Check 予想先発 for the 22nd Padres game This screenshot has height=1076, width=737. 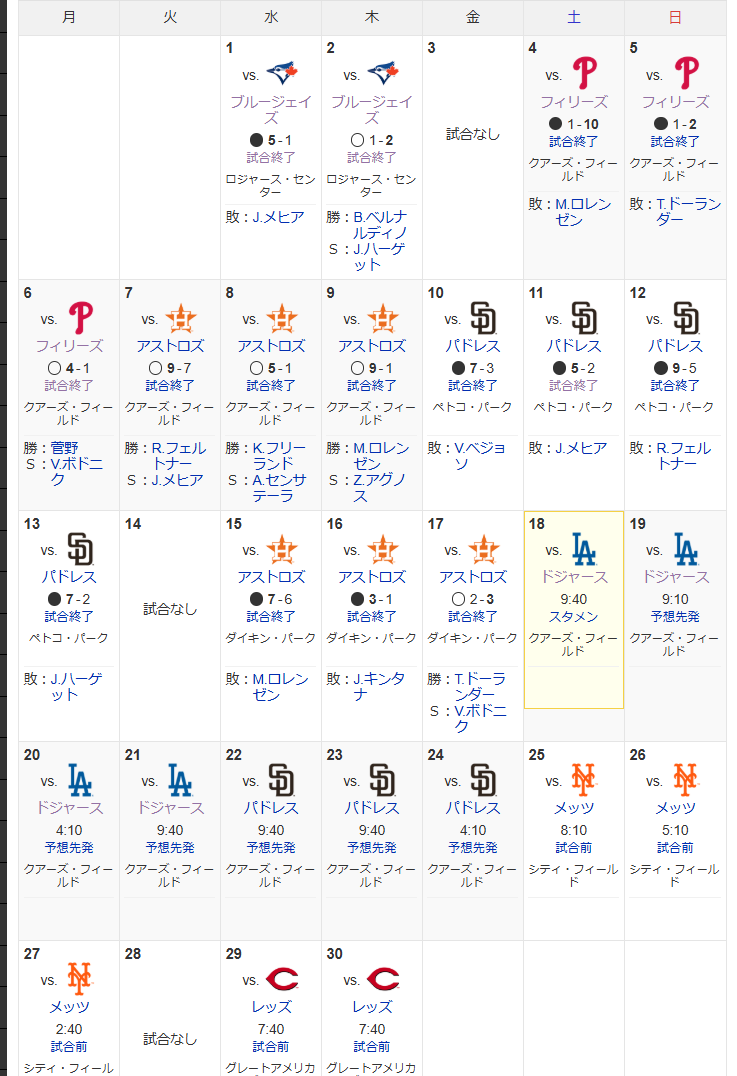tap(271, 847)
